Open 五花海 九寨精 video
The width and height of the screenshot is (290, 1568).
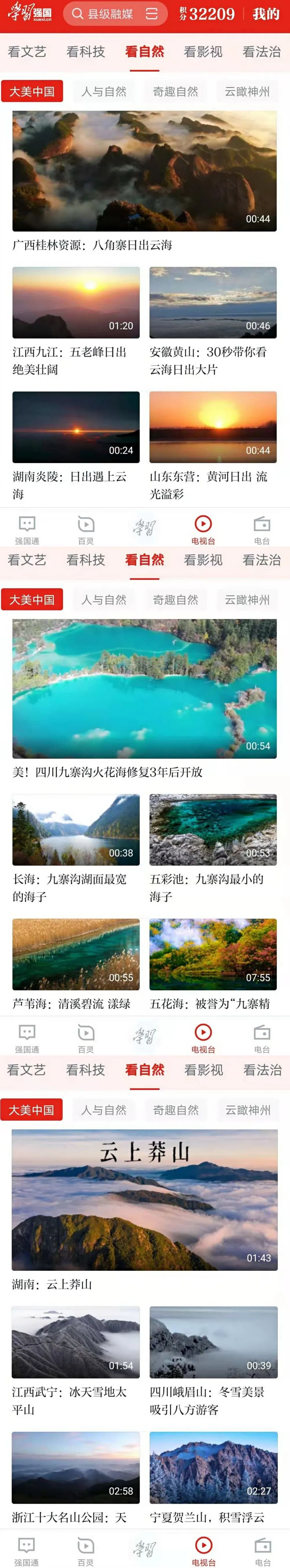click(213, 954)
